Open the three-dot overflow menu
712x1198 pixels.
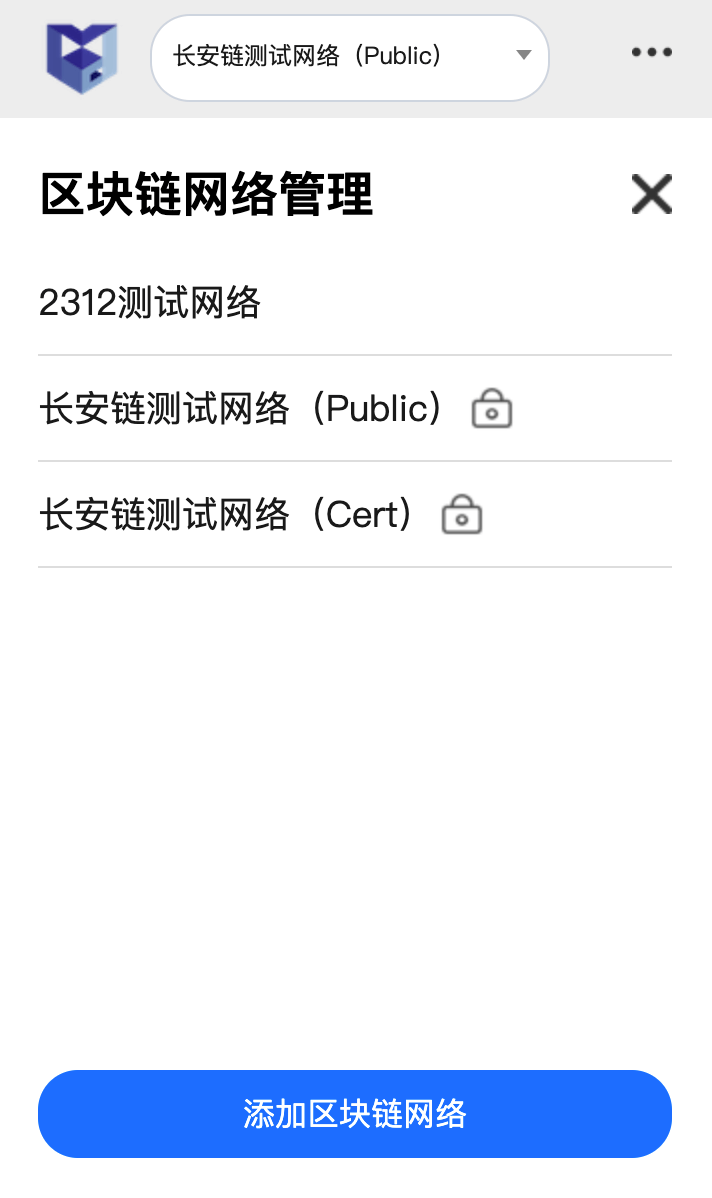[651, 53]
